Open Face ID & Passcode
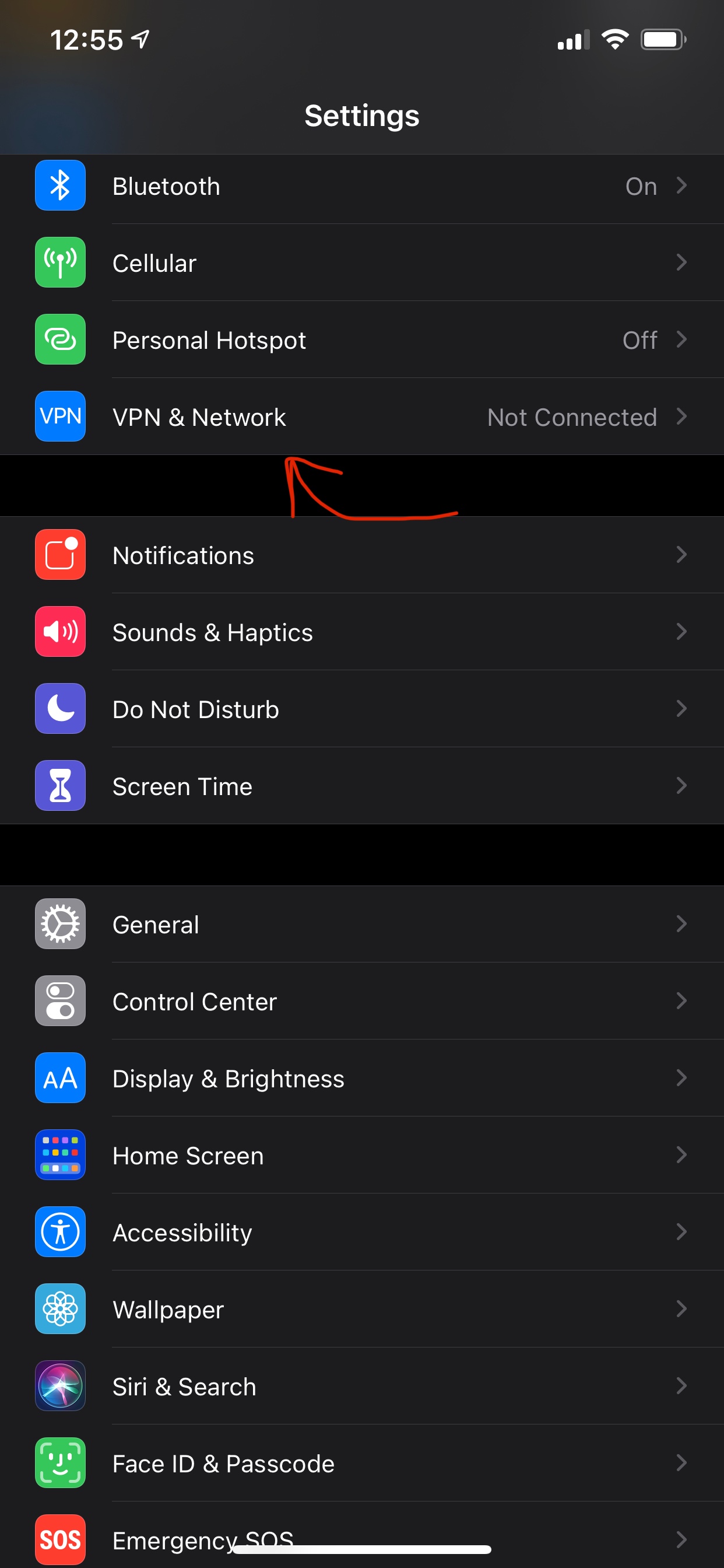This screenshot has width=724, height=1568. coord(362,1464)
